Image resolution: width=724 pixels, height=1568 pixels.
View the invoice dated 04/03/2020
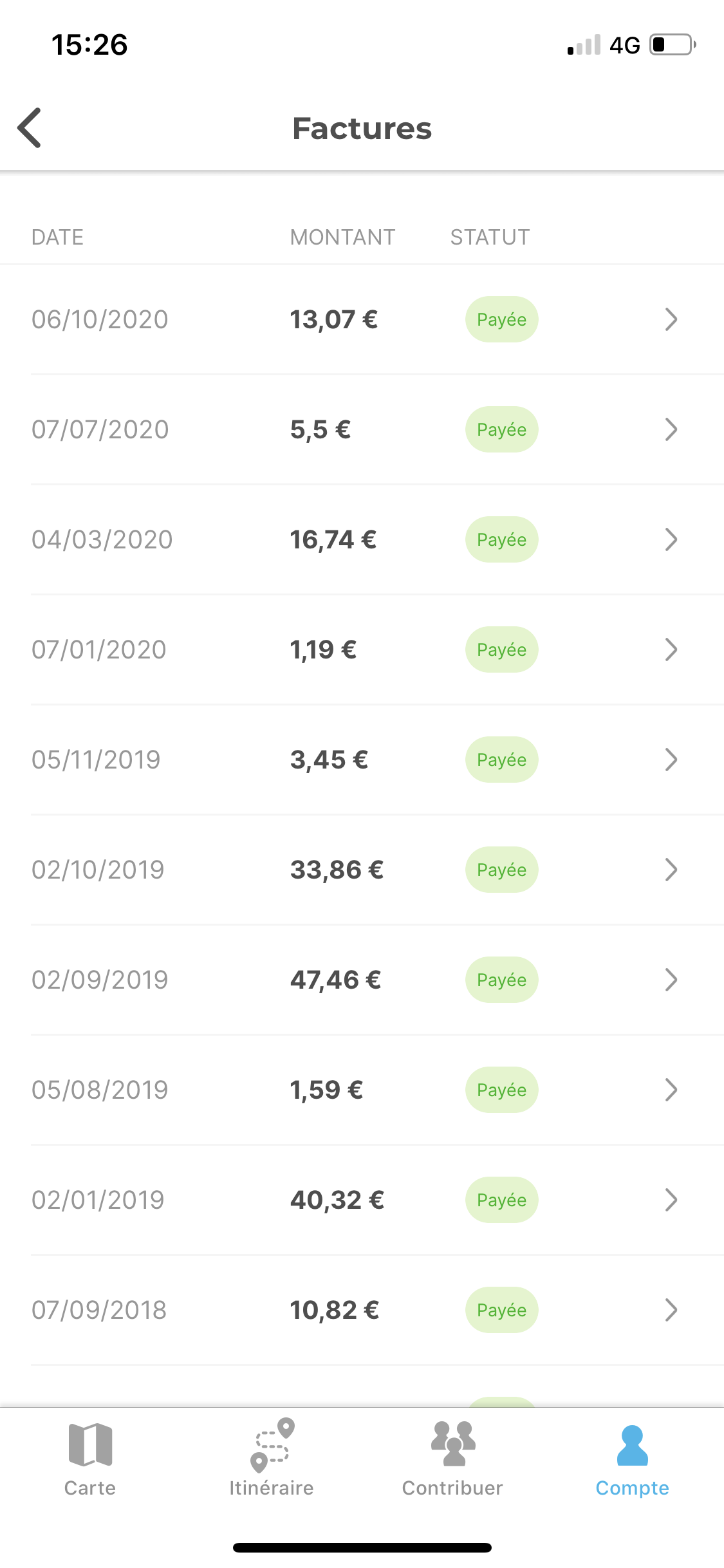pyautogui.click(x=362, y=539)
